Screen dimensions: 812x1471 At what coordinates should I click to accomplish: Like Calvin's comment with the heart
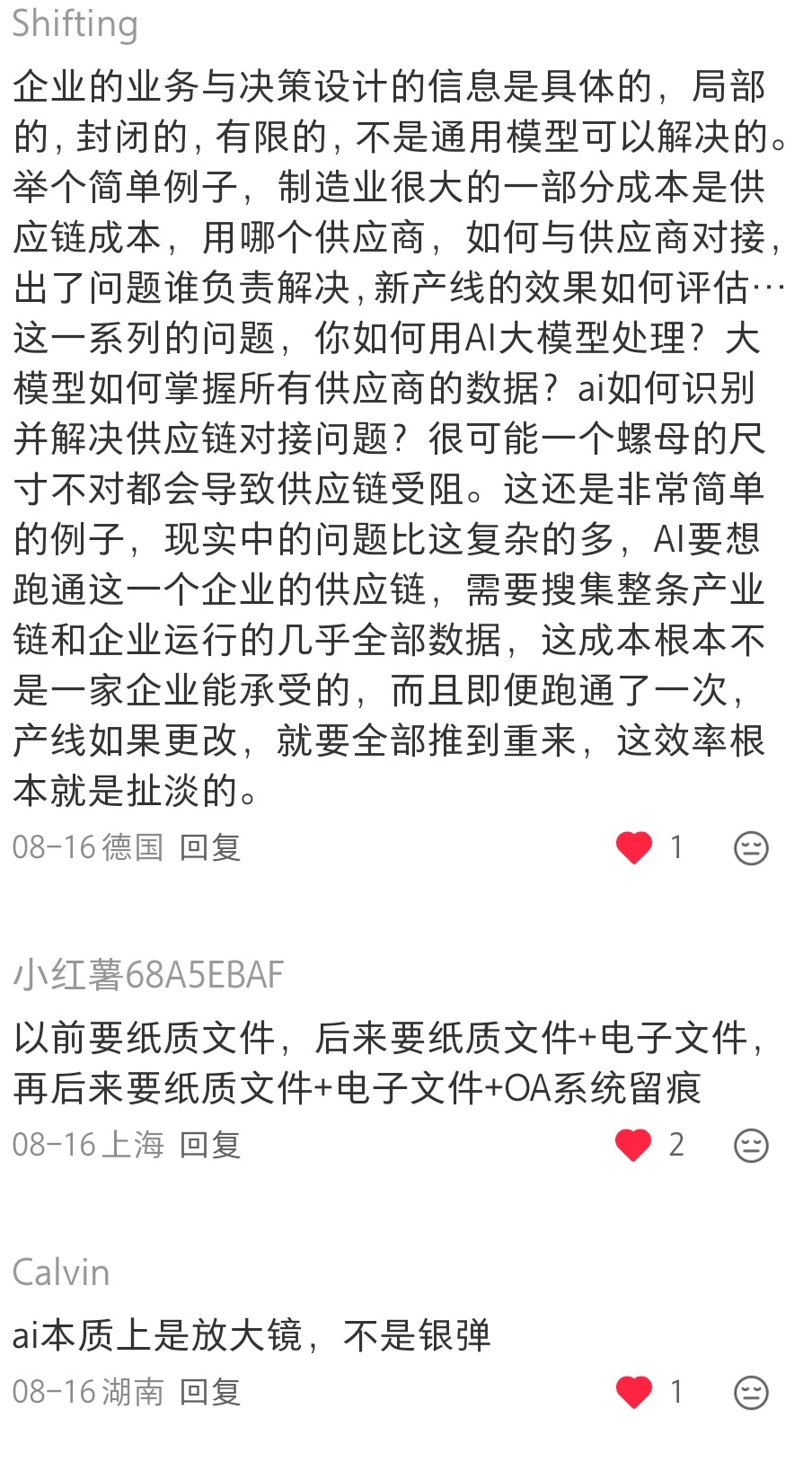634,1392
